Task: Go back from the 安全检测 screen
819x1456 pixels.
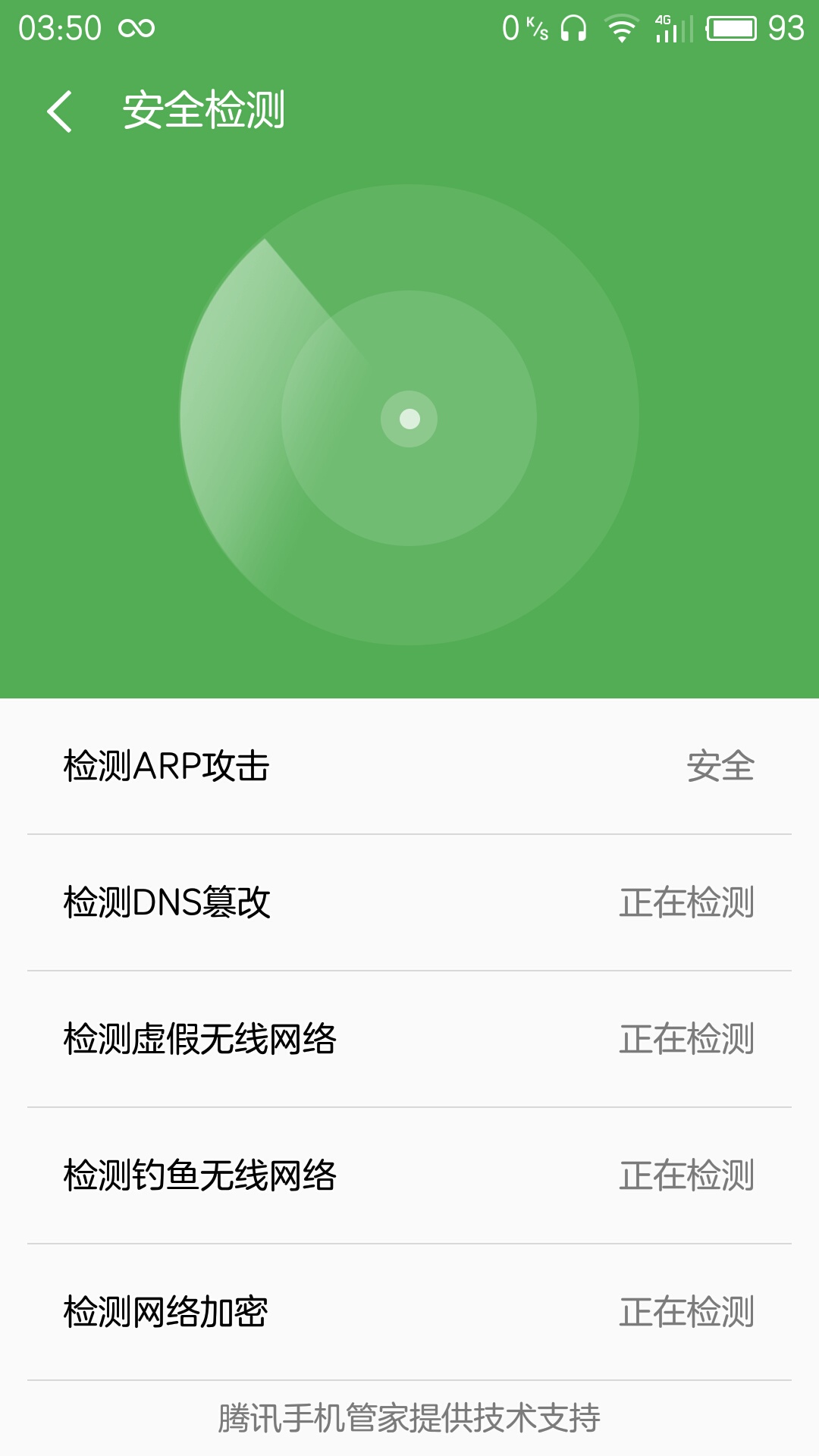Action: pyautogui.click(x=59, y=111)
